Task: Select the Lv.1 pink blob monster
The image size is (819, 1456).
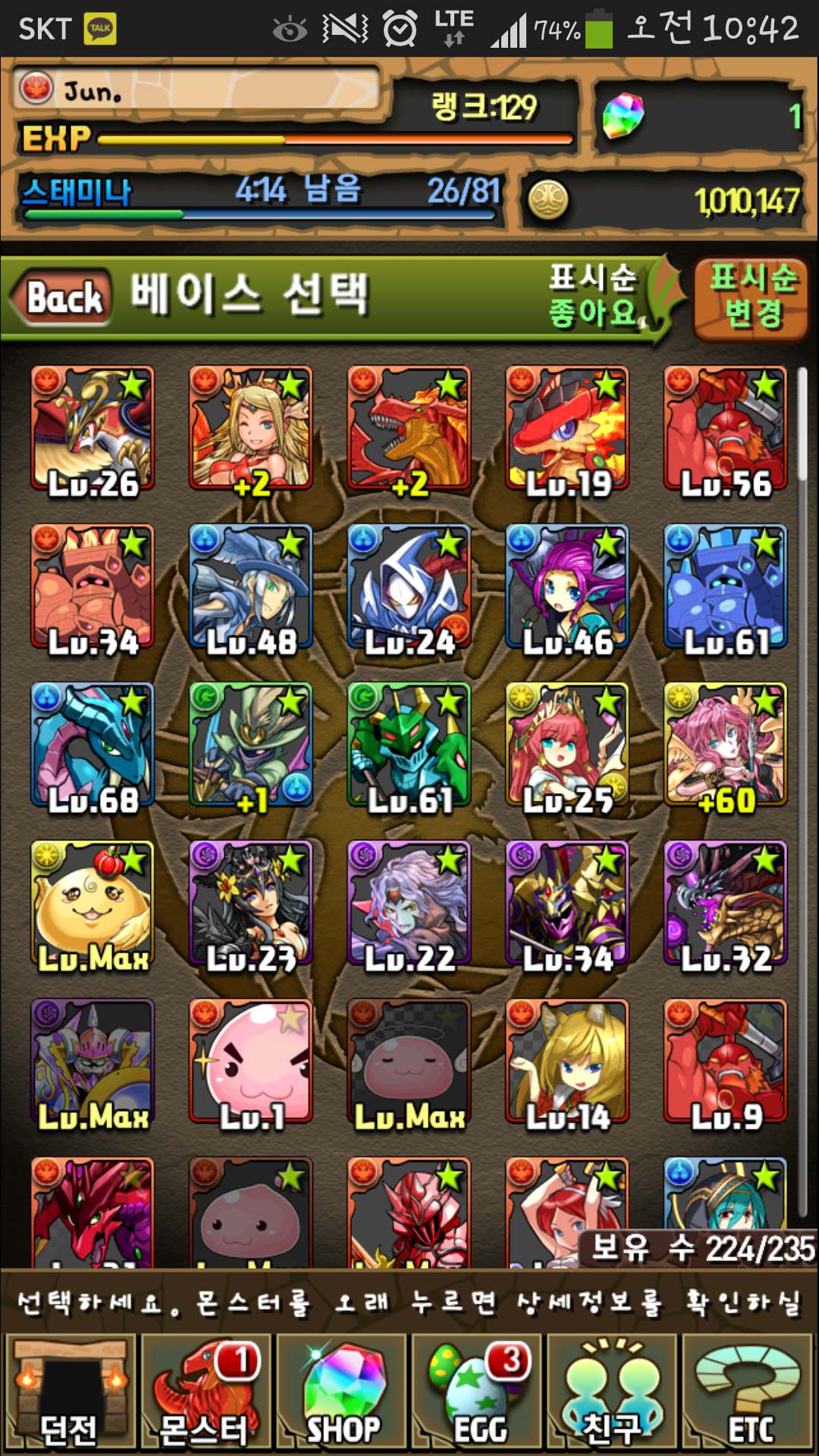Action: point(251,1062)
